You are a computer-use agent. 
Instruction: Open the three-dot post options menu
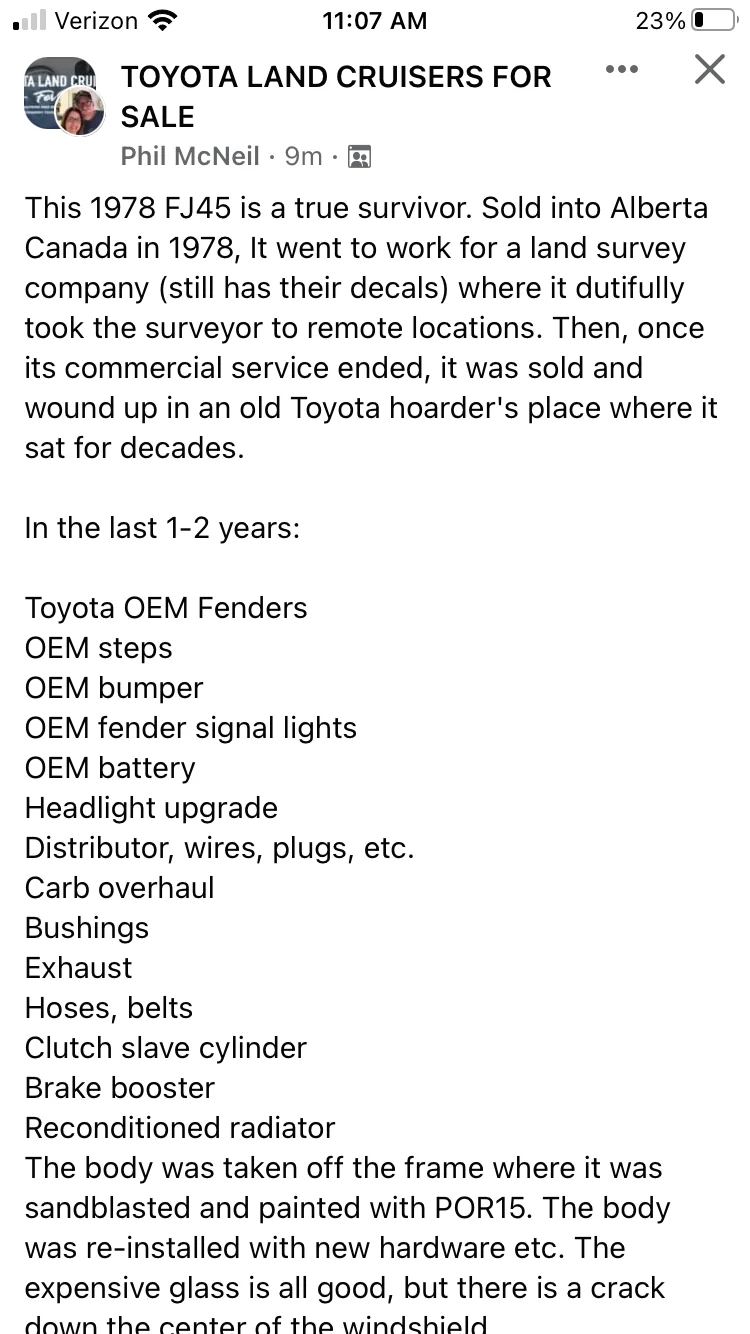[621, 69]
